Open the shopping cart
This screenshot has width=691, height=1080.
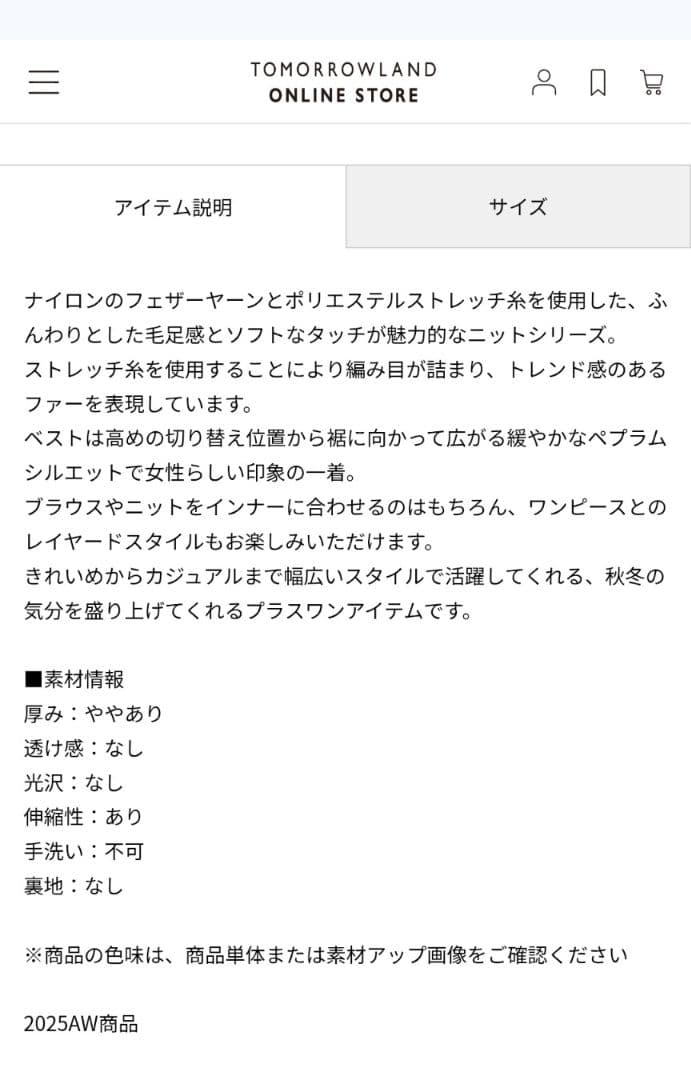click(x=651, y=82)
